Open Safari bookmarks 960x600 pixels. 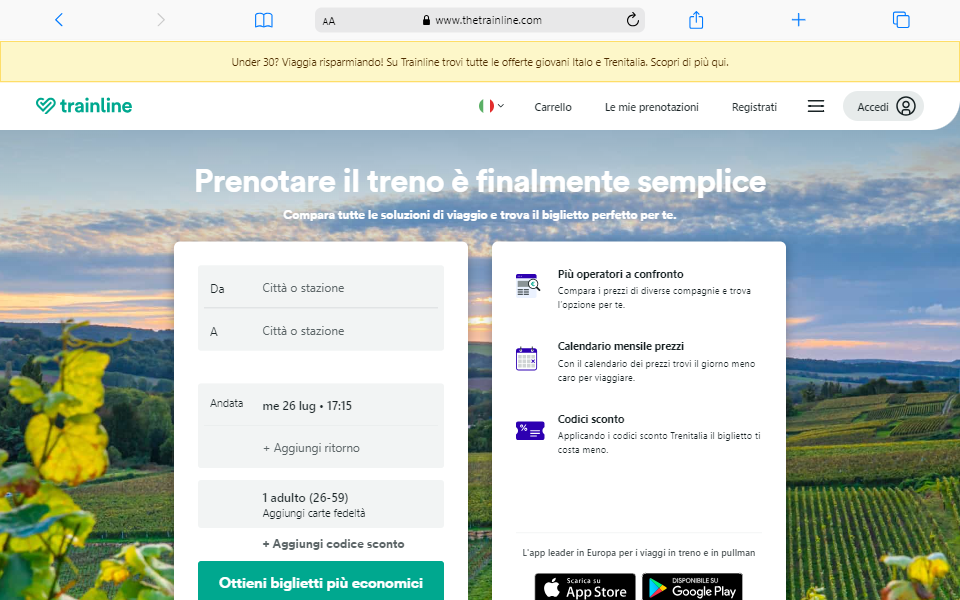tap(264, 20)
